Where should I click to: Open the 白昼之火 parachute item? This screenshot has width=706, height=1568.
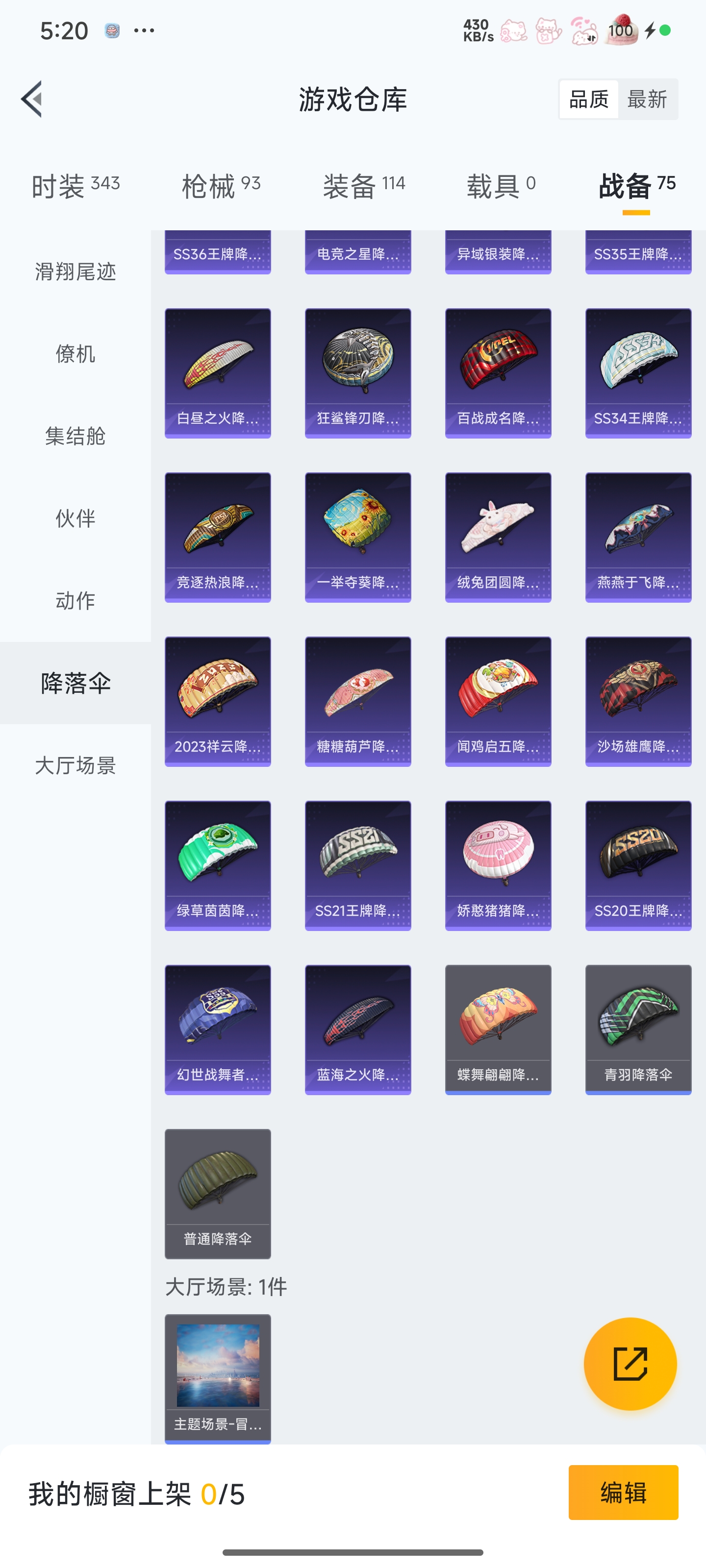pyautogui.click(x=218, y=372)
